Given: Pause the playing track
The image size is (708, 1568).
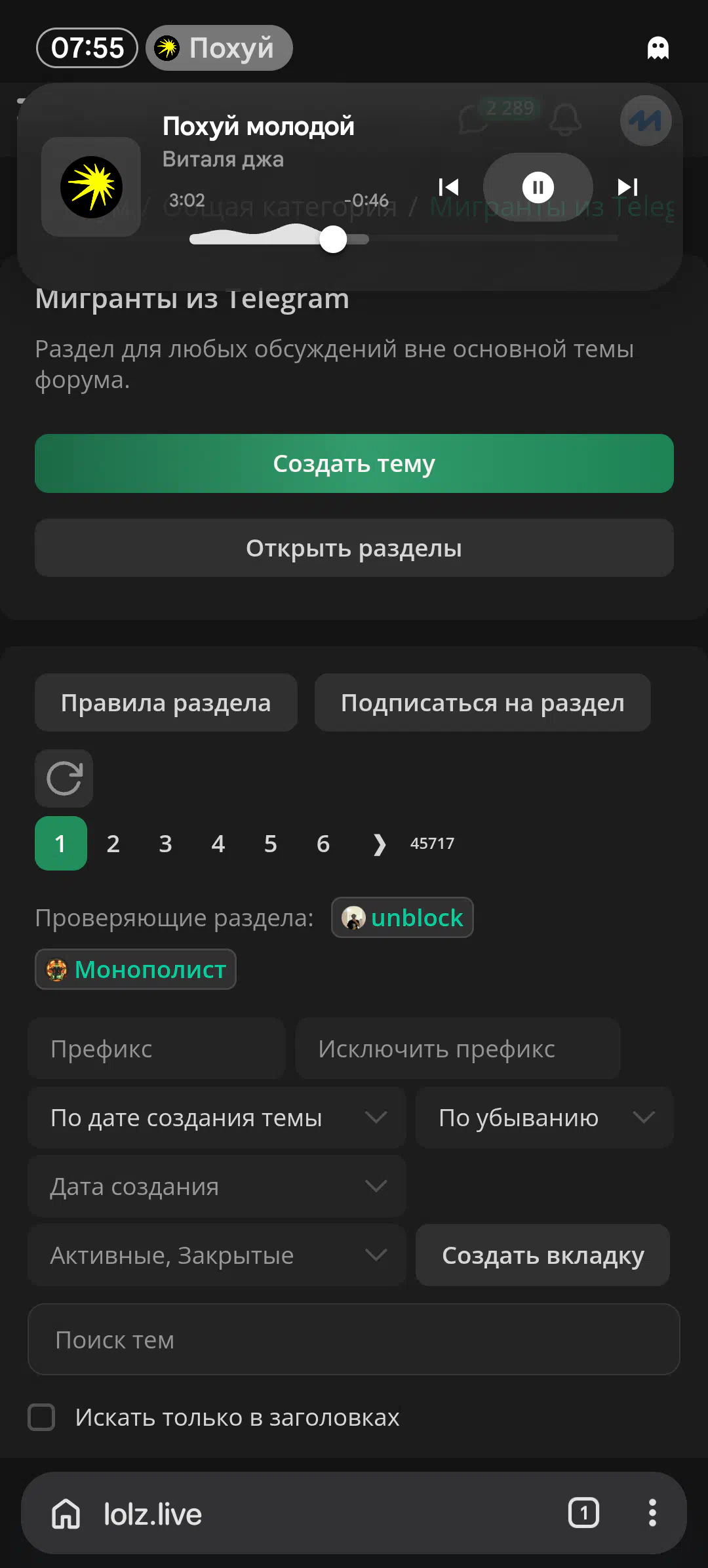Looking at the screenshot, I should click(538, 187).
